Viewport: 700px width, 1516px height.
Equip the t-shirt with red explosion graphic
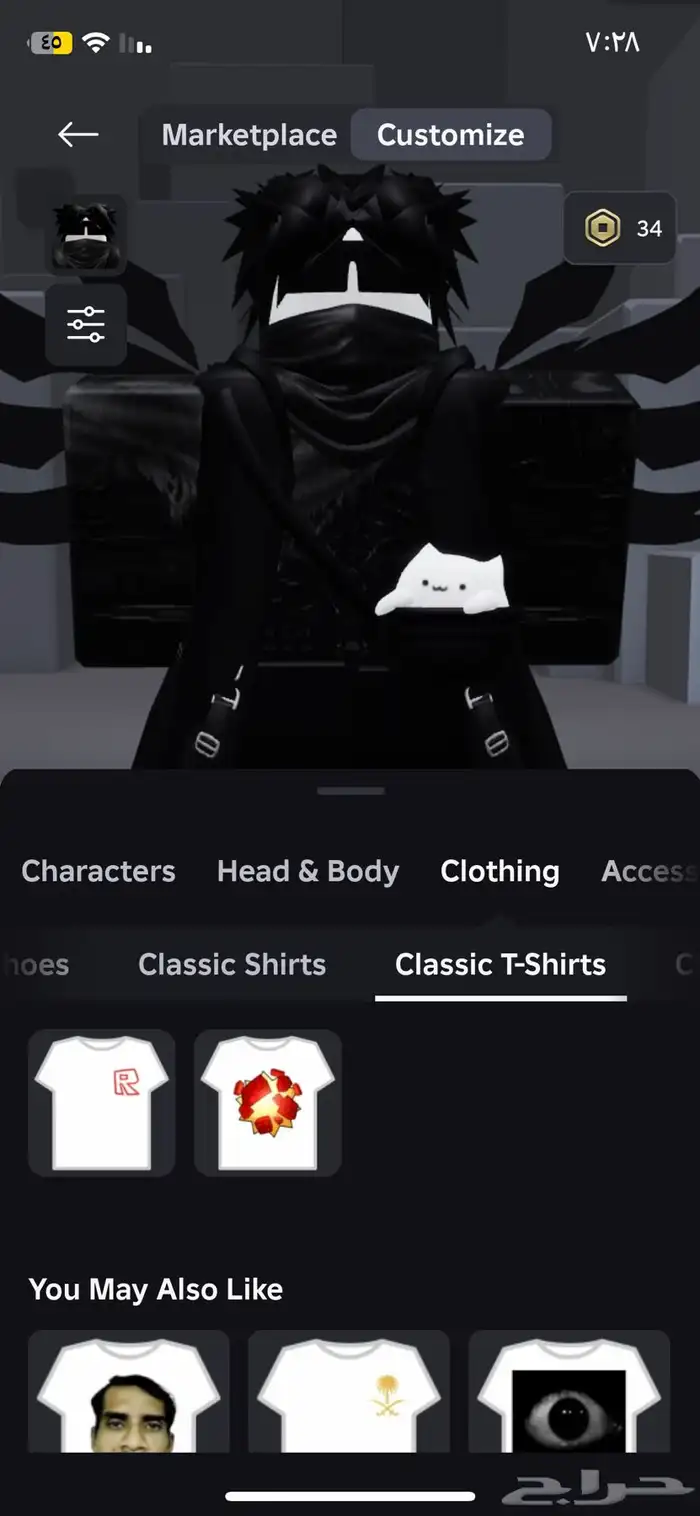click(x=268, y=1102)
